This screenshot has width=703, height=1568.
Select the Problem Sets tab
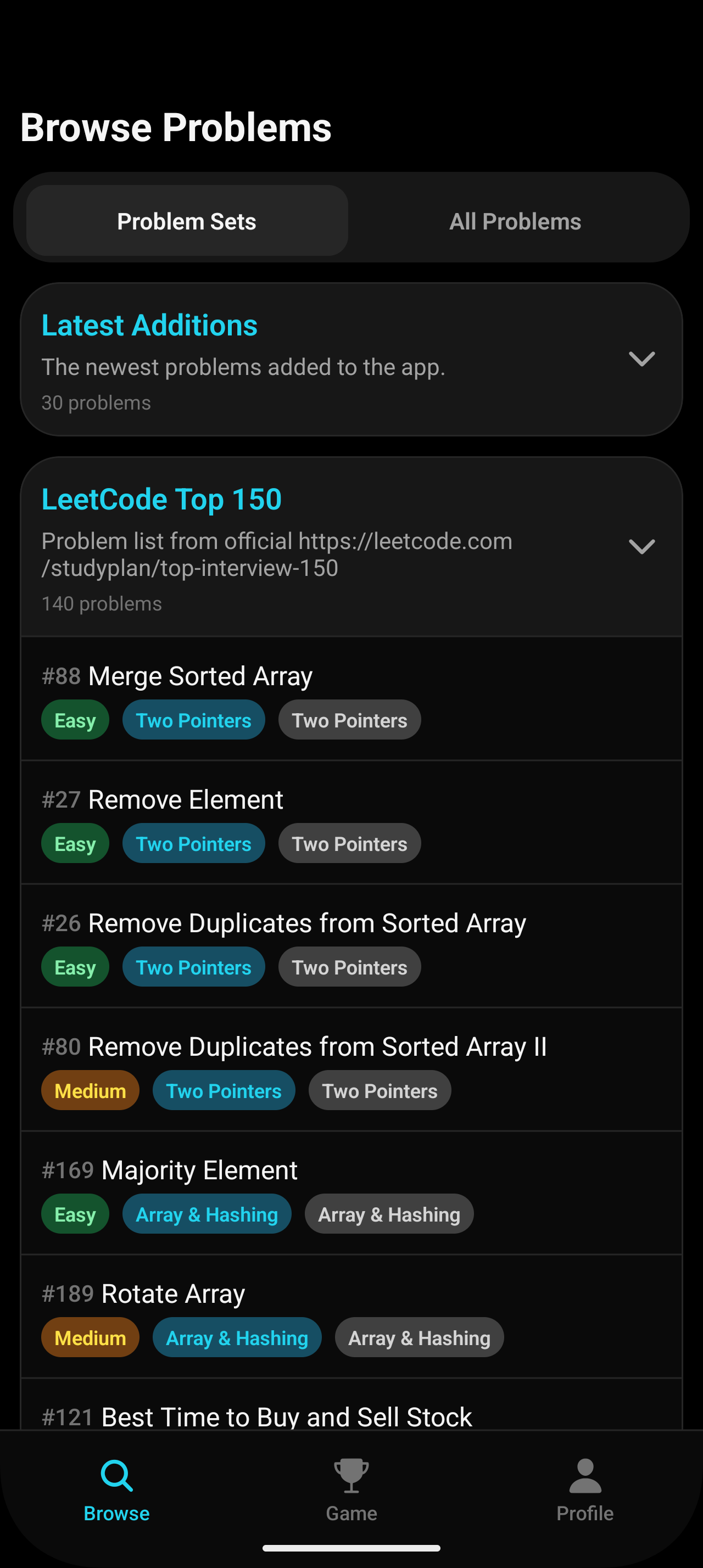click(186, 220)
